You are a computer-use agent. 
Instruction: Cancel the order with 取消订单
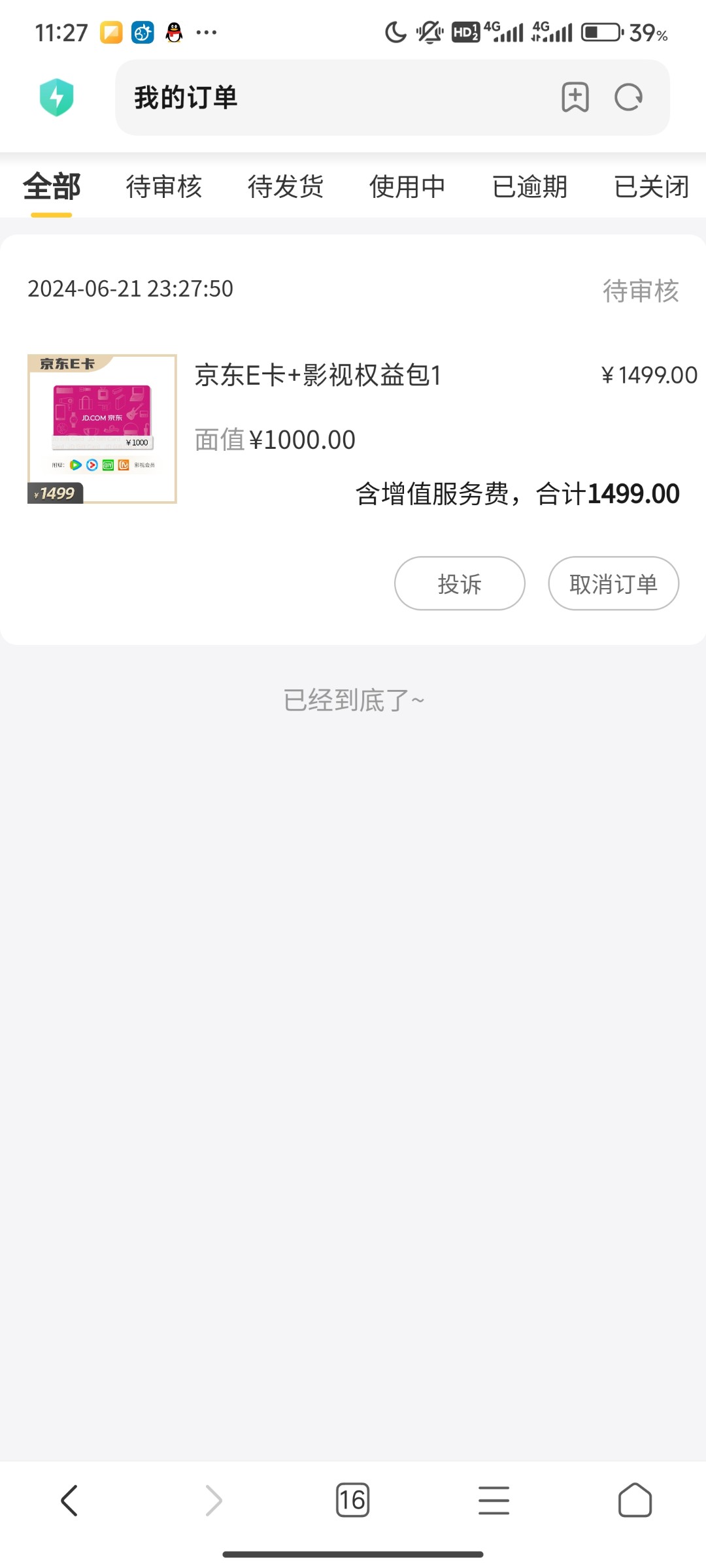point(613,583)
